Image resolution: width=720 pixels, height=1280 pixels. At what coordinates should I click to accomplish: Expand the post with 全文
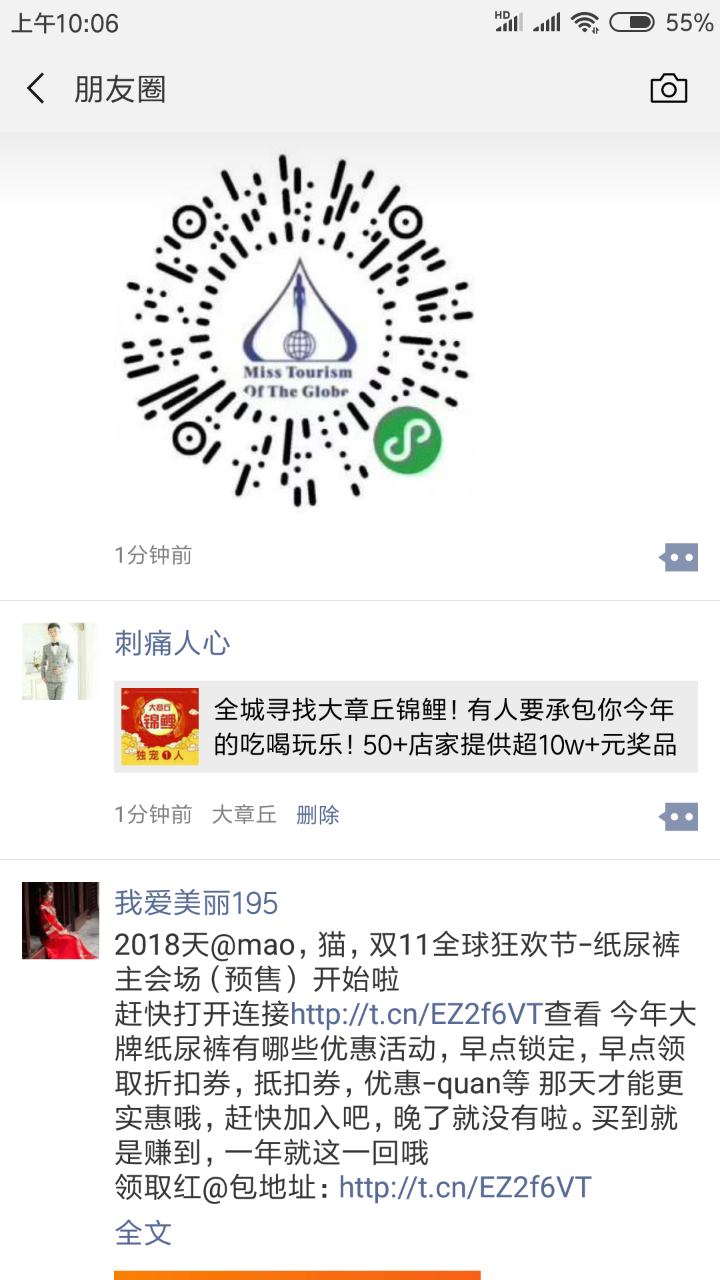pos(143,1232)
